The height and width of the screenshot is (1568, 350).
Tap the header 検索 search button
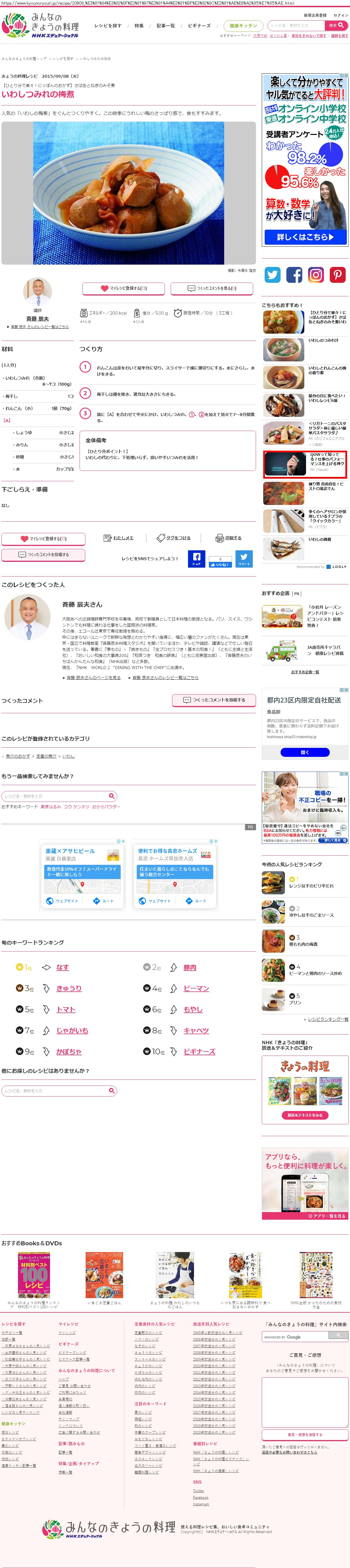point(337,25)
